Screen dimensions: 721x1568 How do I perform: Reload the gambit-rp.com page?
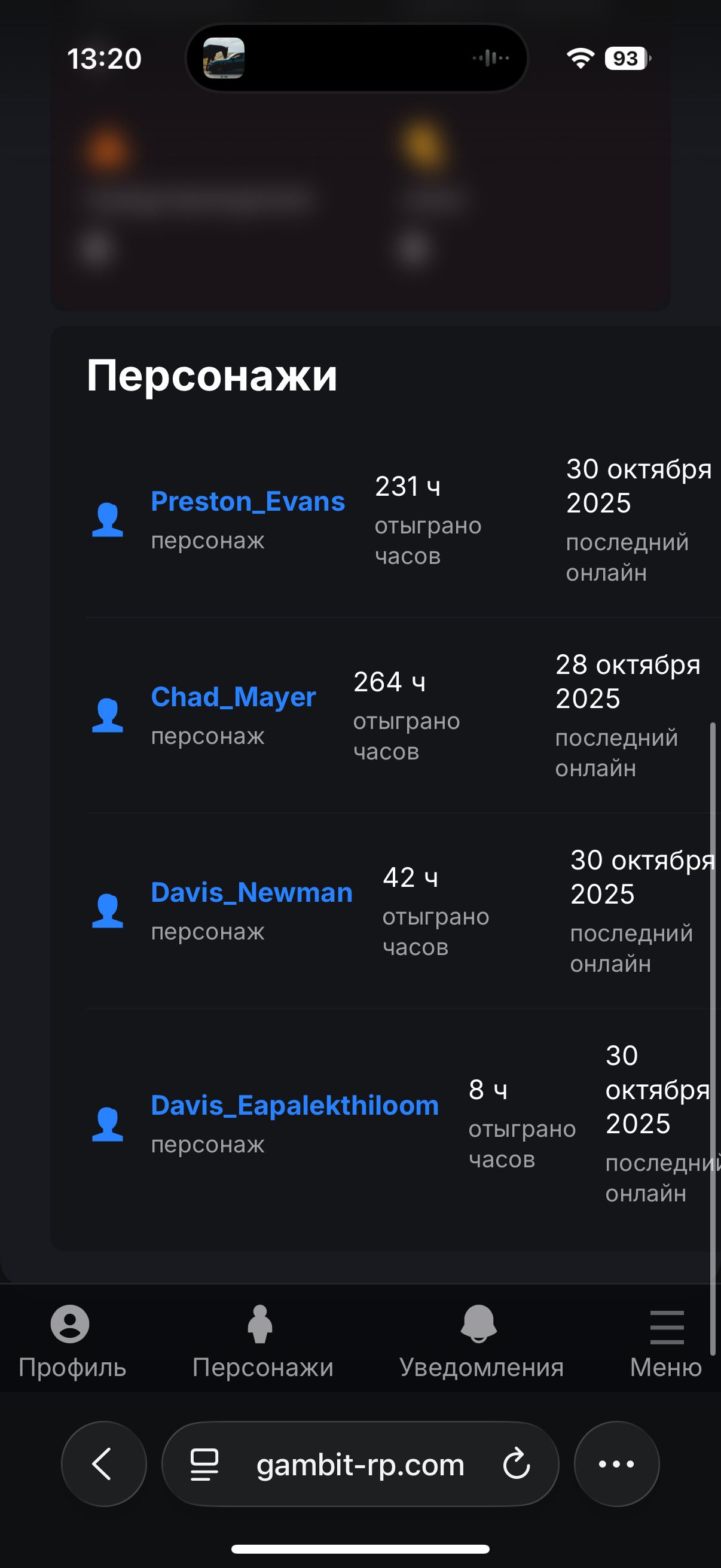(517, 1464)
